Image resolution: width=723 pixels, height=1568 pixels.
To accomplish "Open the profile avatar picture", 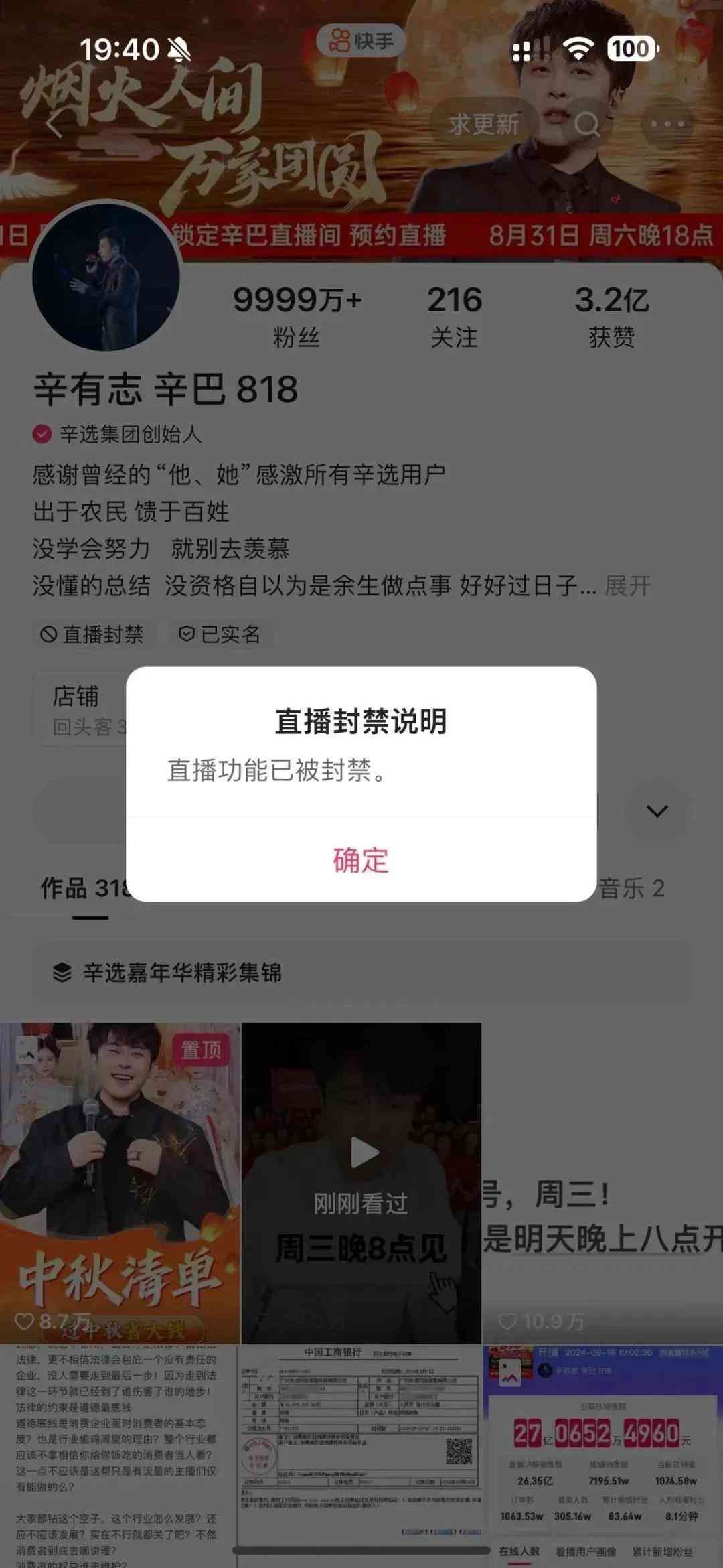I will (x=106, y=278).
